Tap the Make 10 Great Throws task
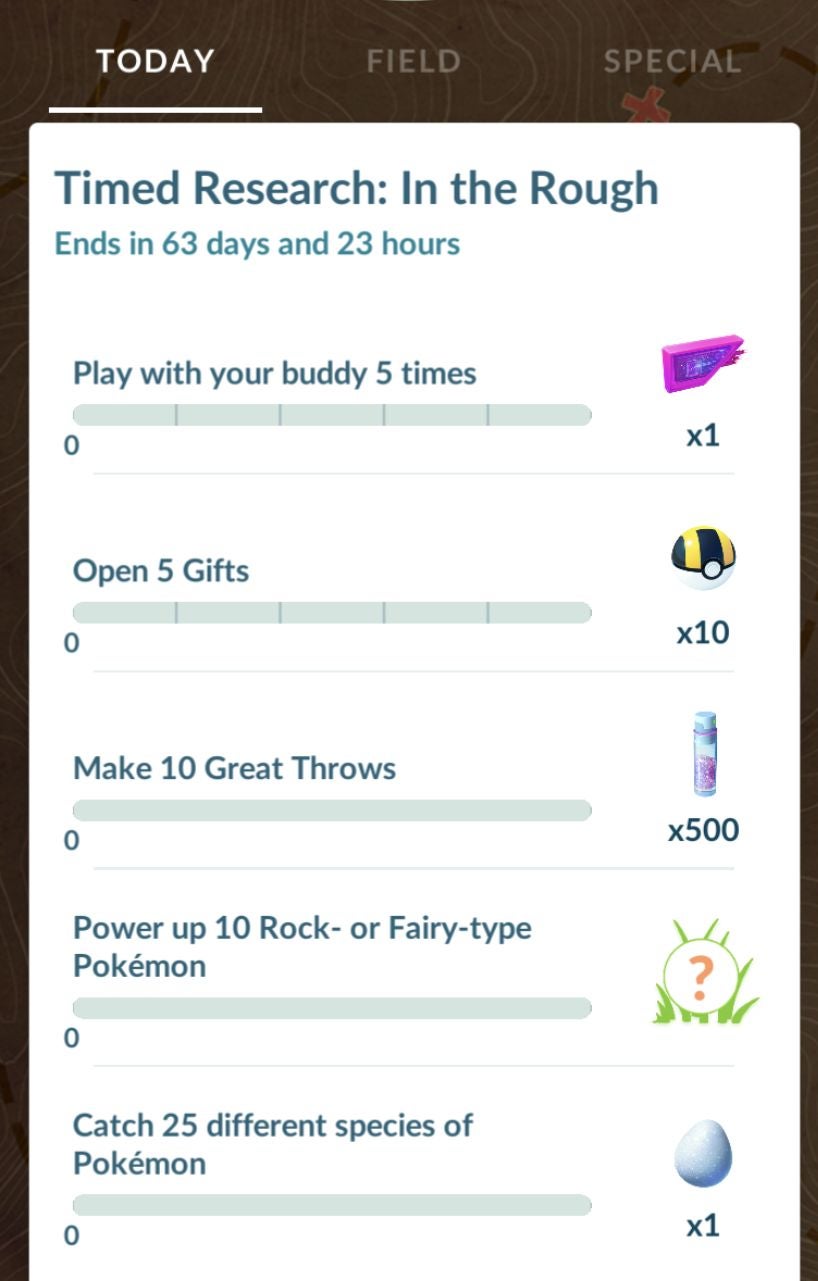The image size is (818, 1281). point(234,768)
